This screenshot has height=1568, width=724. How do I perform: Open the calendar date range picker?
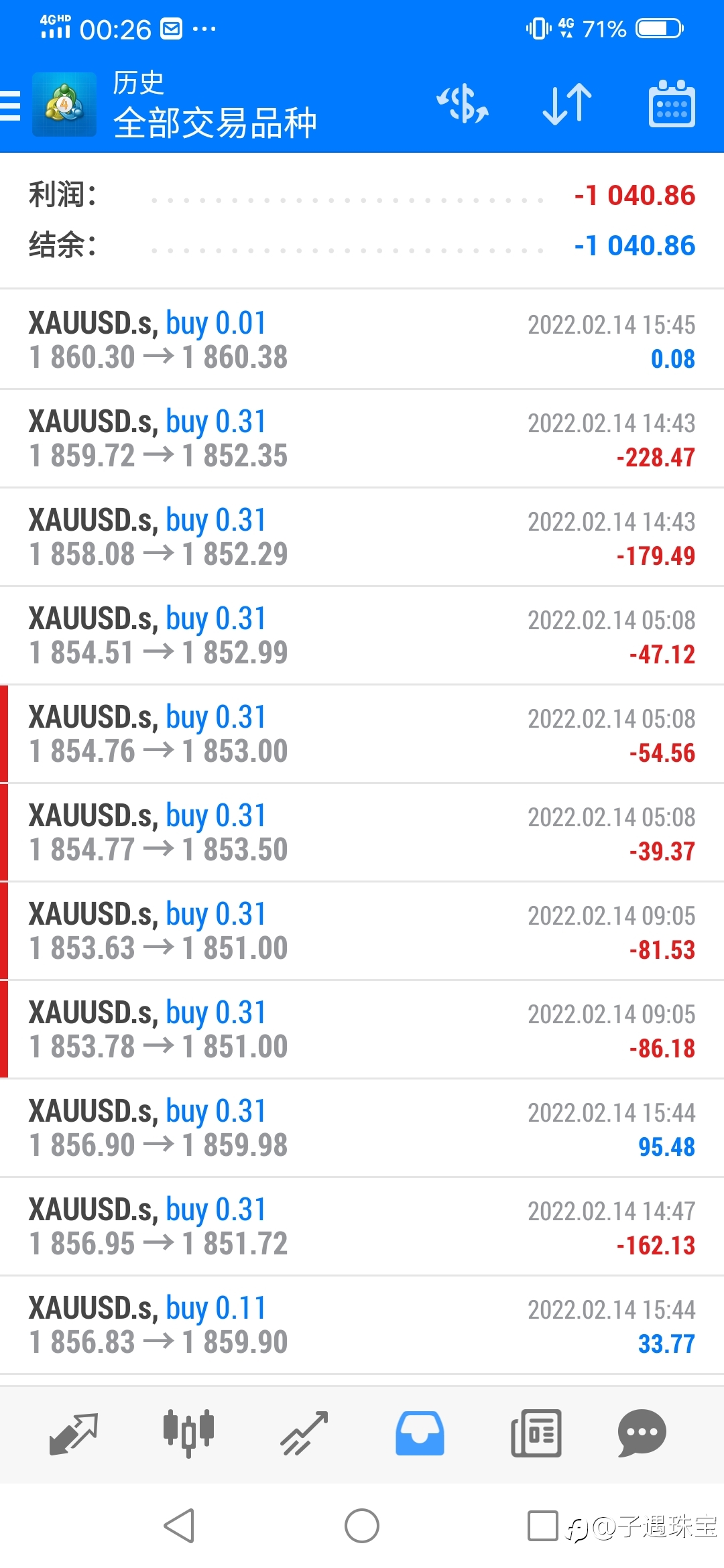click(x=672, y=104)
